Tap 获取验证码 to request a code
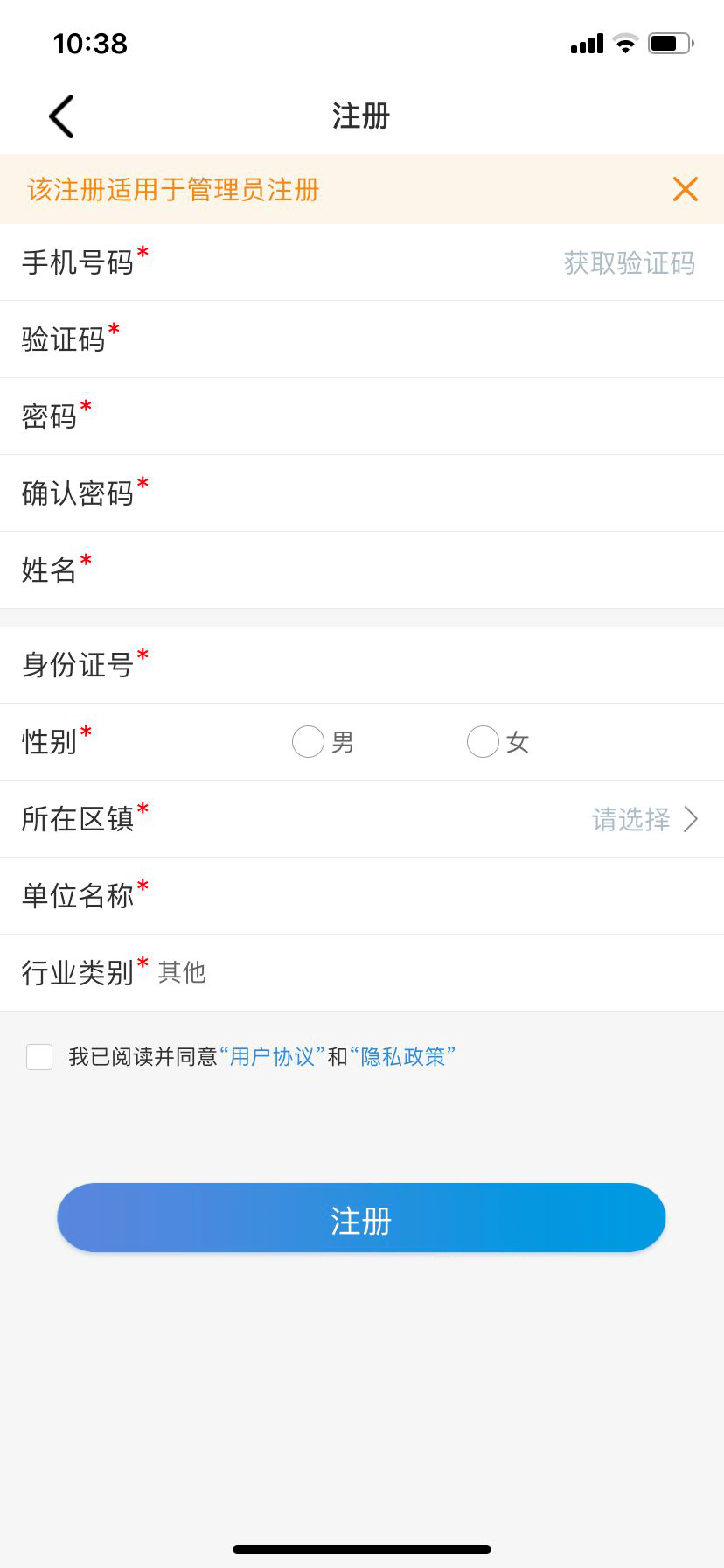This screenshot has height=1568, width=724. [629, 262]
